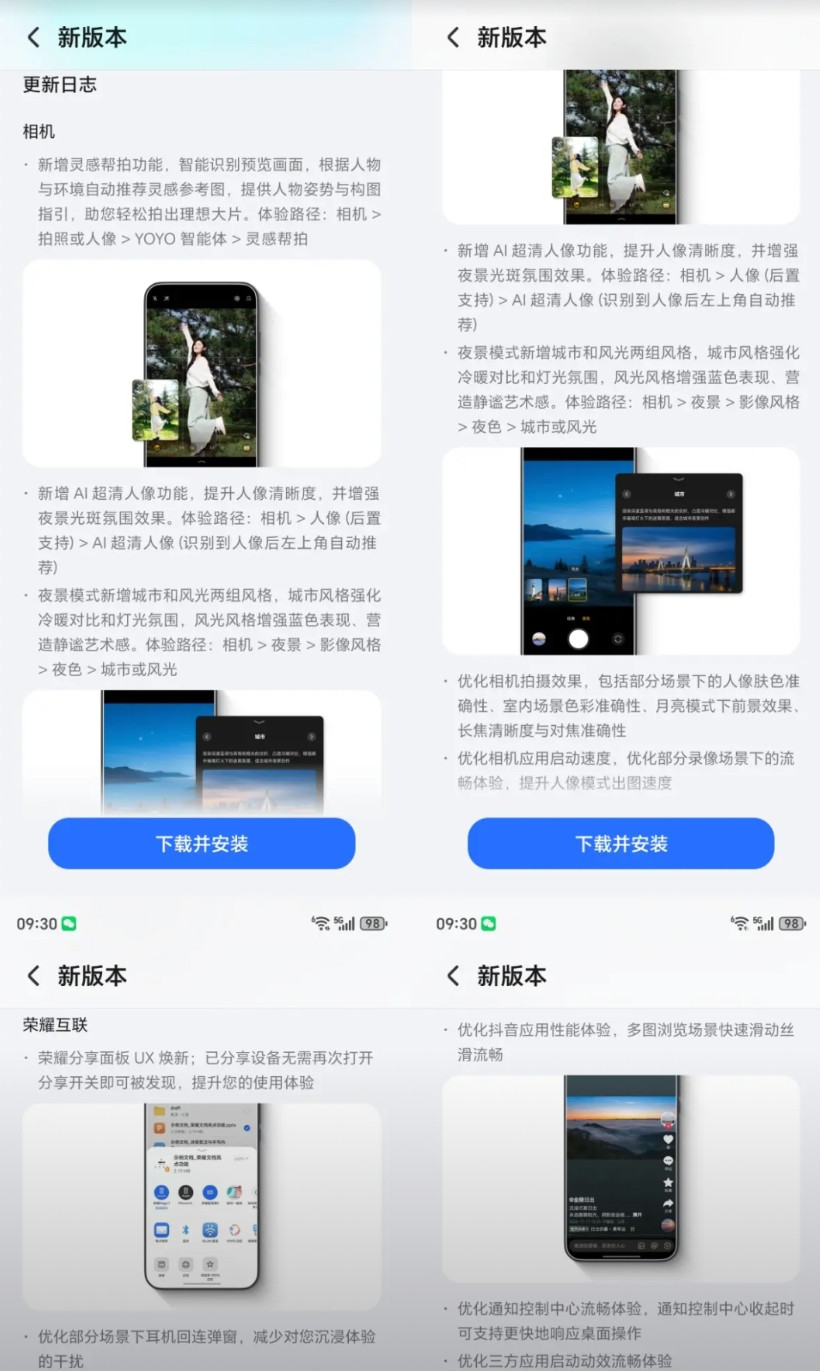Toggle the star favorite icon in Douyin screenshot

[668, 1182]
